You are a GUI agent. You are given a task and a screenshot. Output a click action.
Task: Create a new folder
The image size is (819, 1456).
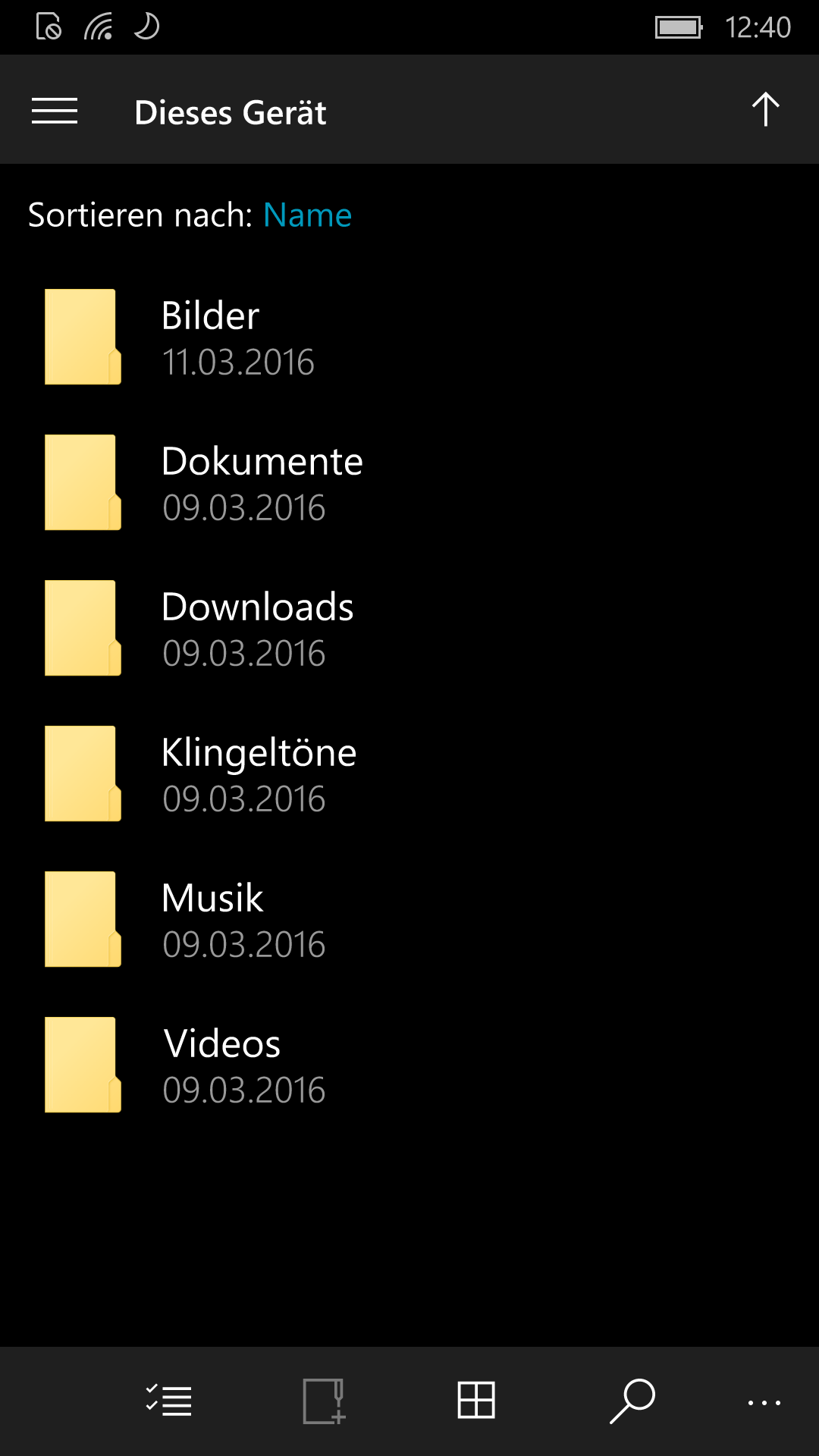[324, 1401]
